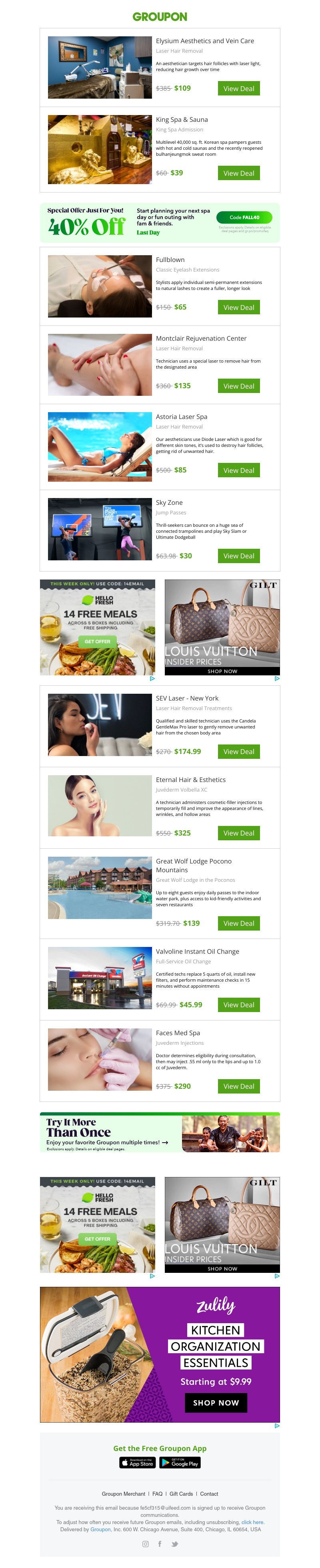Open Groupon's Instagram page icon
This screenshot has width=320, height=1568.
[145, 1544]
